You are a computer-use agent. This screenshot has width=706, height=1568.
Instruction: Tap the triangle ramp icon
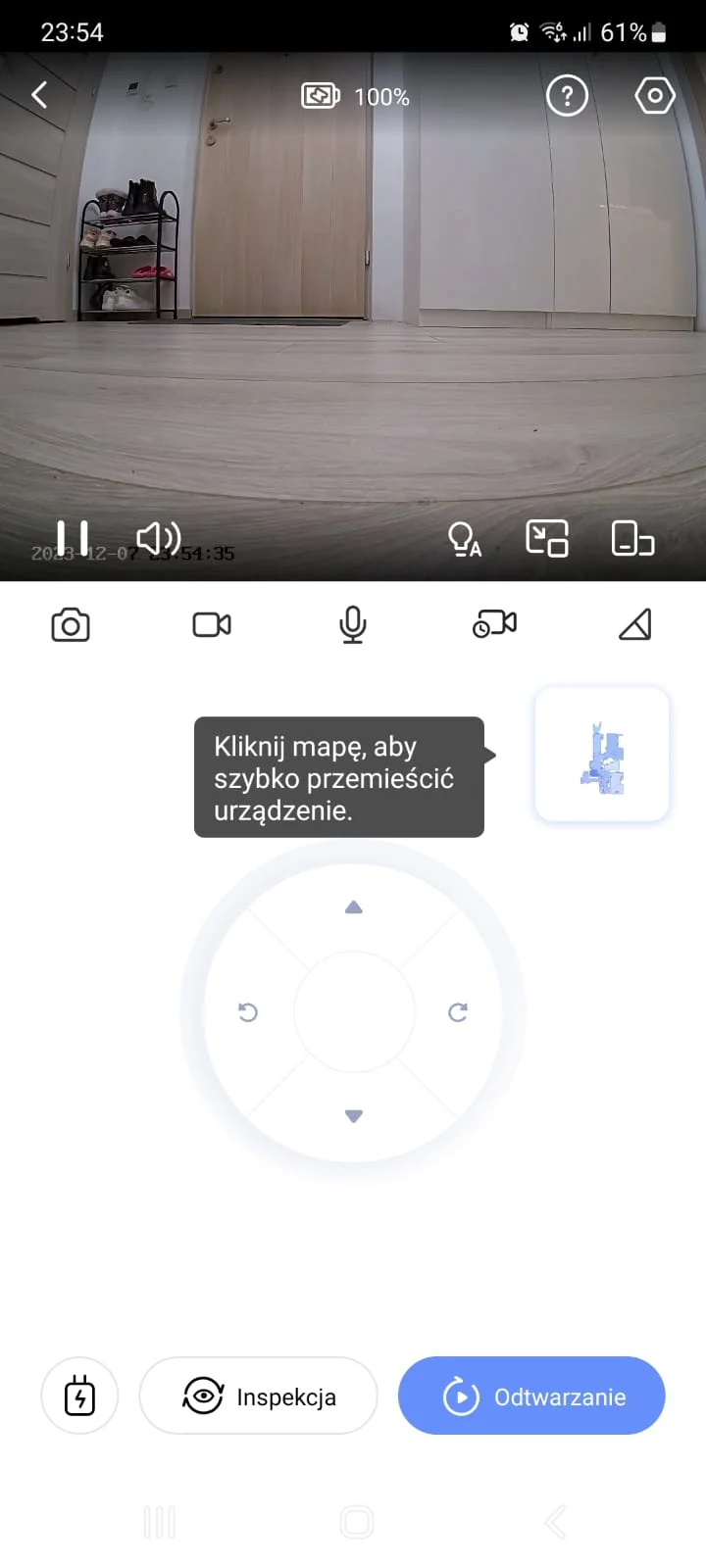[x=635, y=624]
